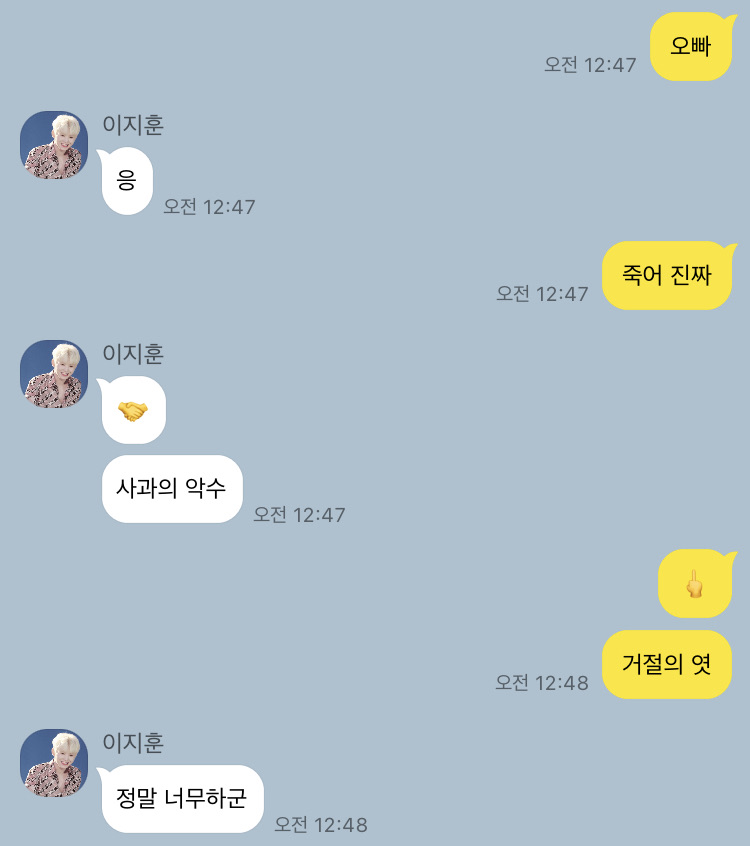The width and height of the screenshot is (750, 846).
Task: Open 이지훈's profile photo beside the 응 message
Action: 54,145
